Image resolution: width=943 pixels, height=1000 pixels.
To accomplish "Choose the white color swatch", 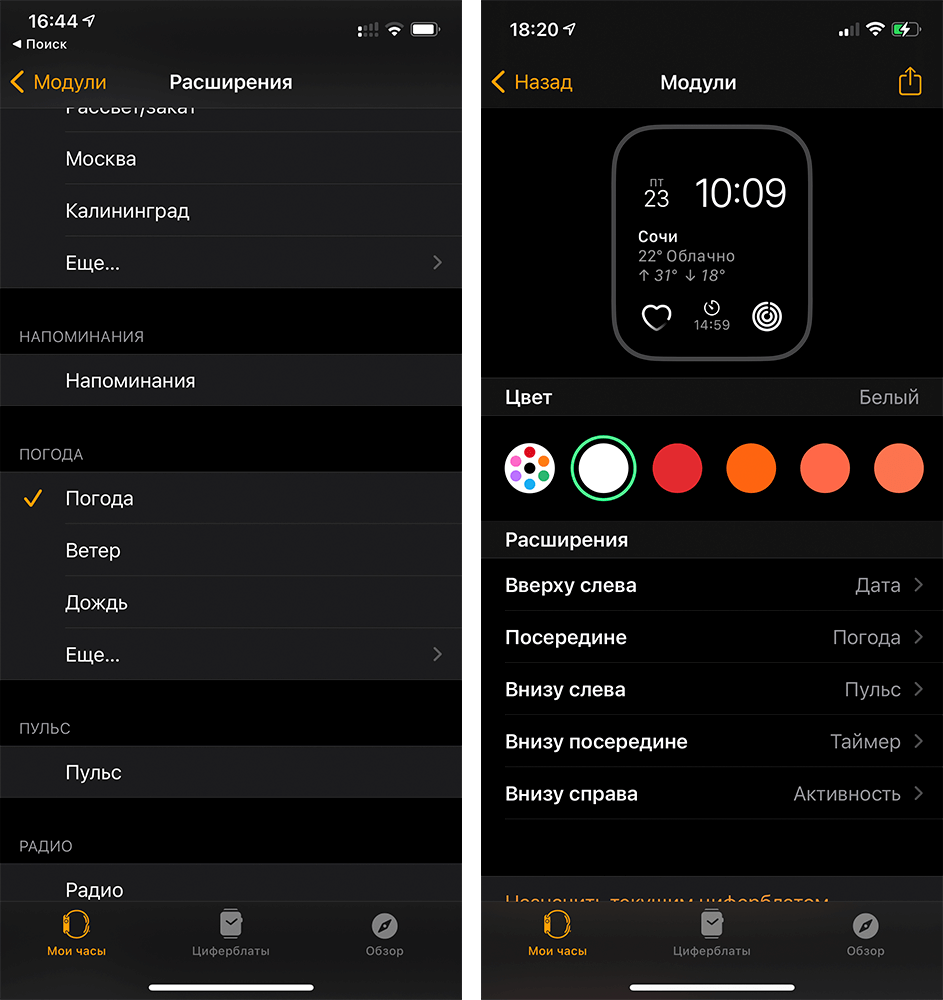I will (x=604, y=468).
